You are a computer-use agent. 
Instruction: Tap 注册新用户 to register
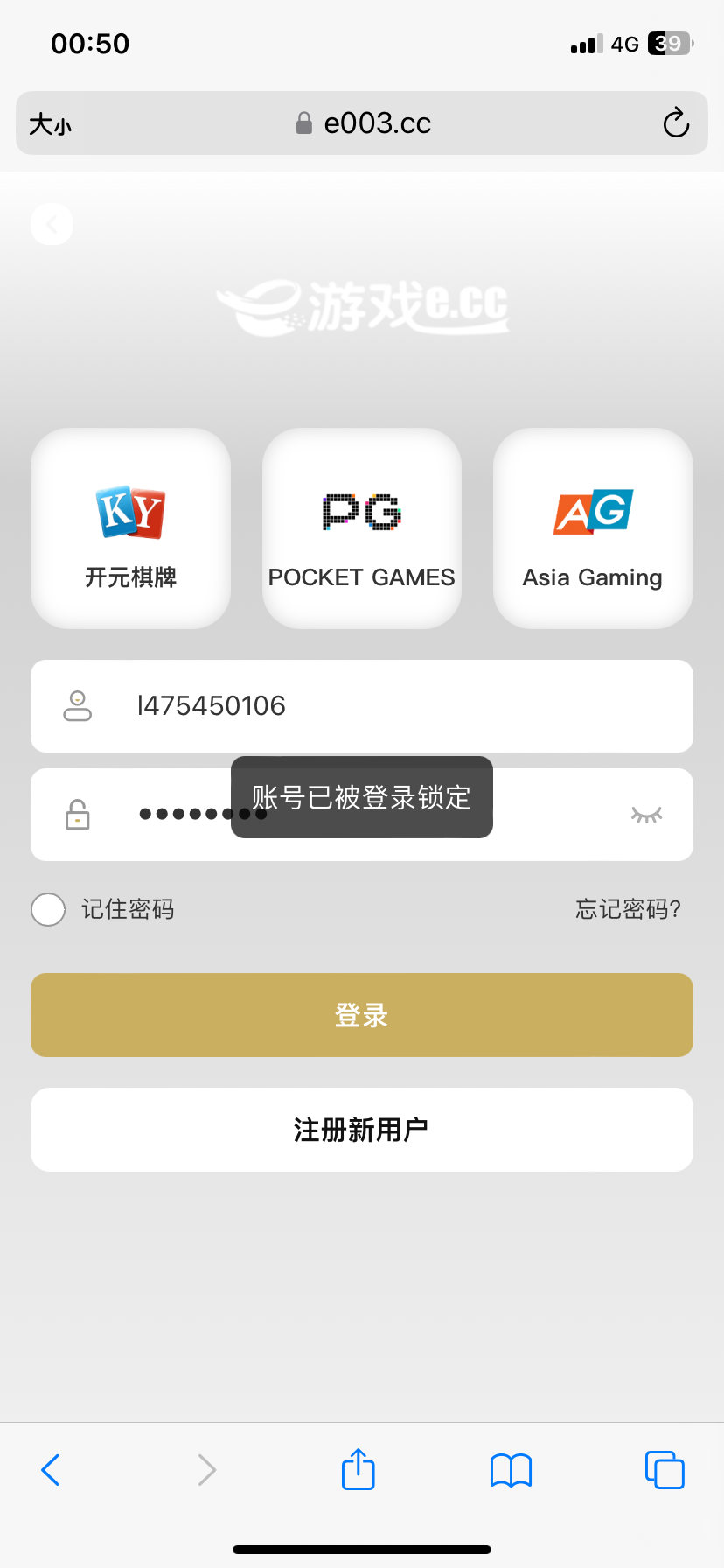point(361,1130)
